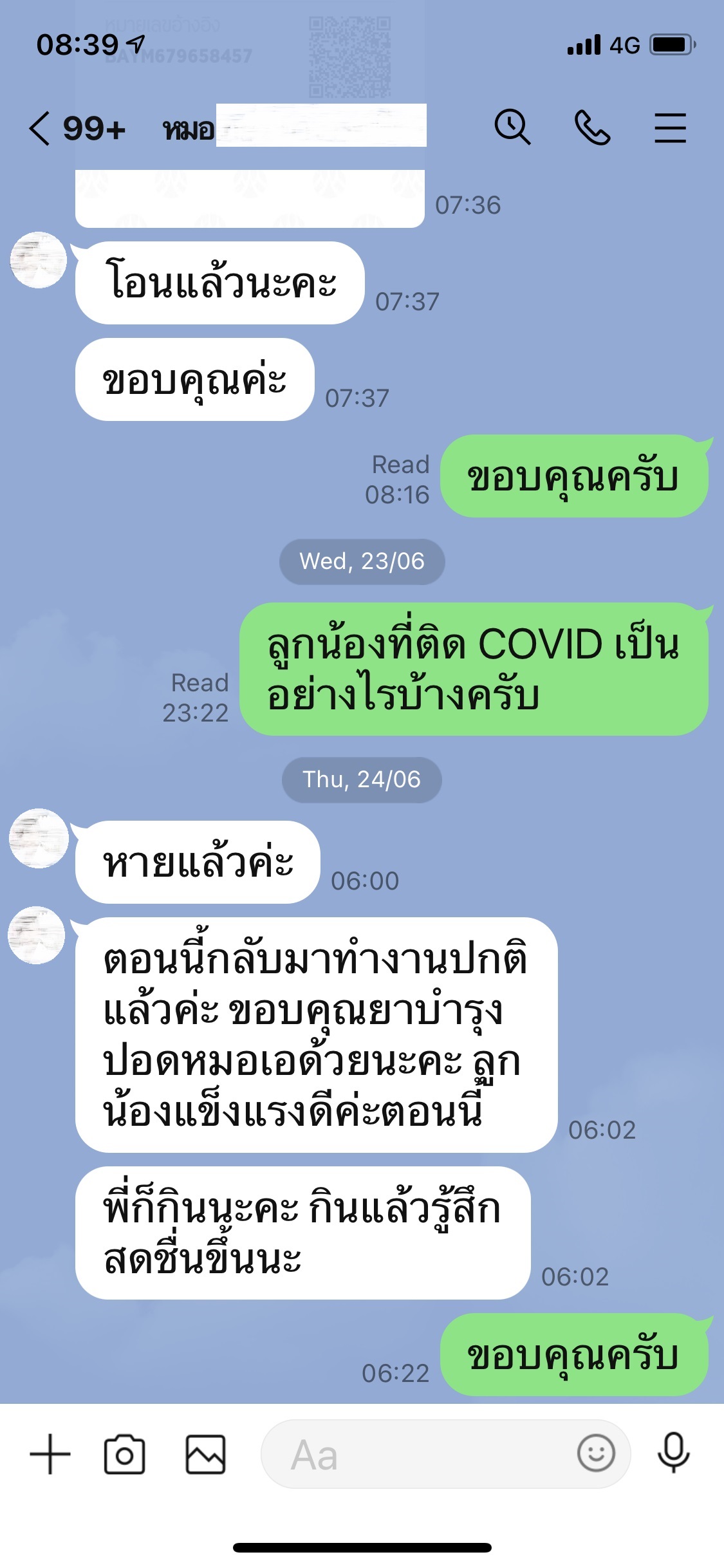
Task: Open the camera to take a photo
Action: coord(124,1454)
